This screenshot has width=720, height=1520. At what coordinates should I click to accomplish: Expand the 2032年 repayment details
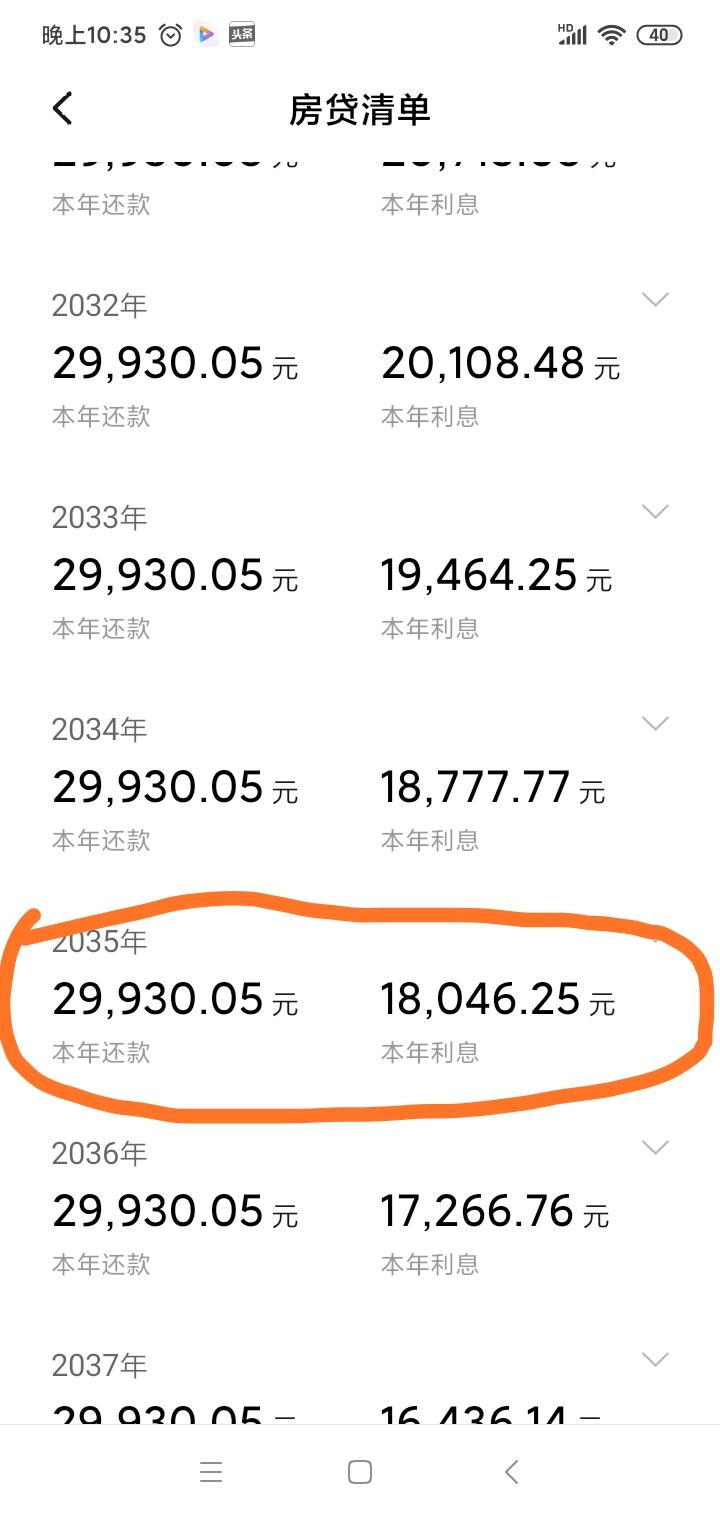655,299
